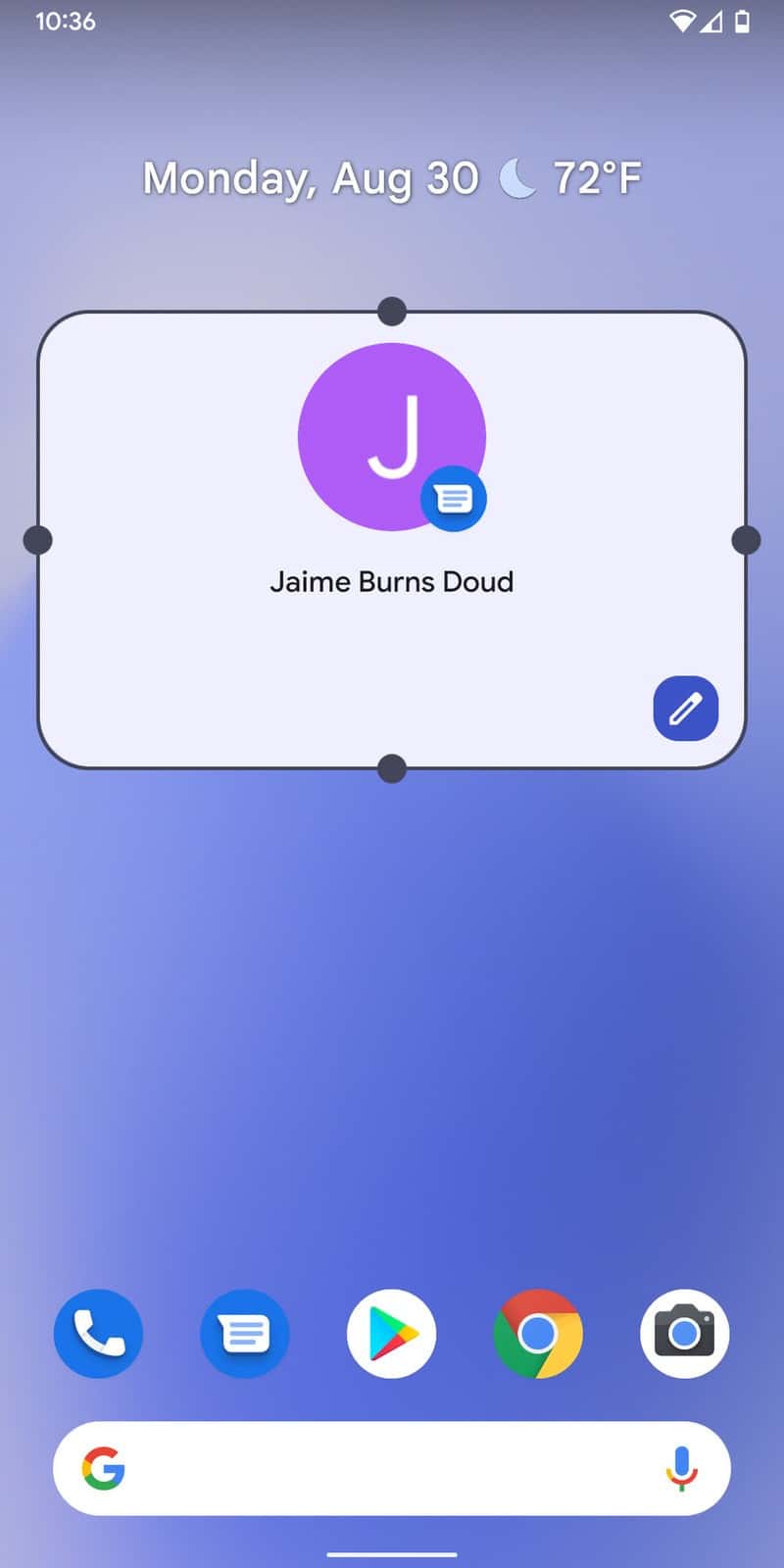Image resolution: width=784 pixels, height=1568 pixels.
Task: Launch the Messages app from dock
Action: coord(244,1334)
